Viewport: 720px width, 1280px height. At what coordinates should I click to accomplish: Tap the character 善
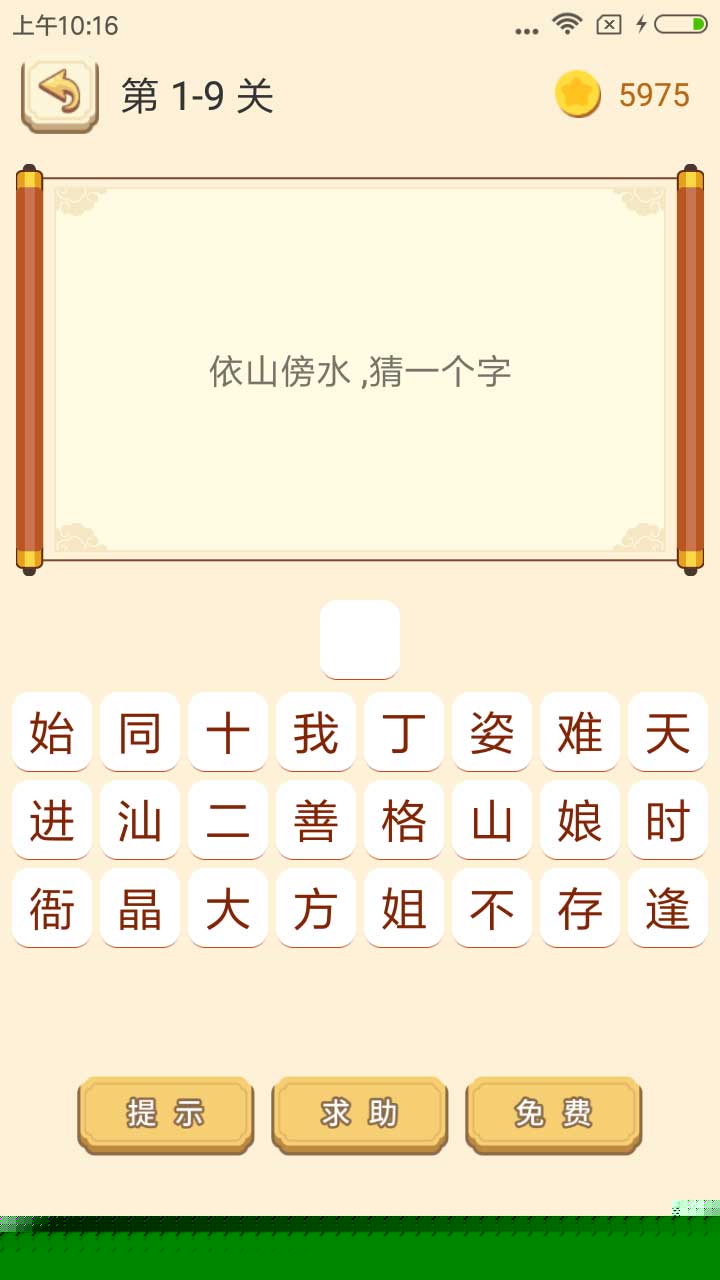(316, 821)
